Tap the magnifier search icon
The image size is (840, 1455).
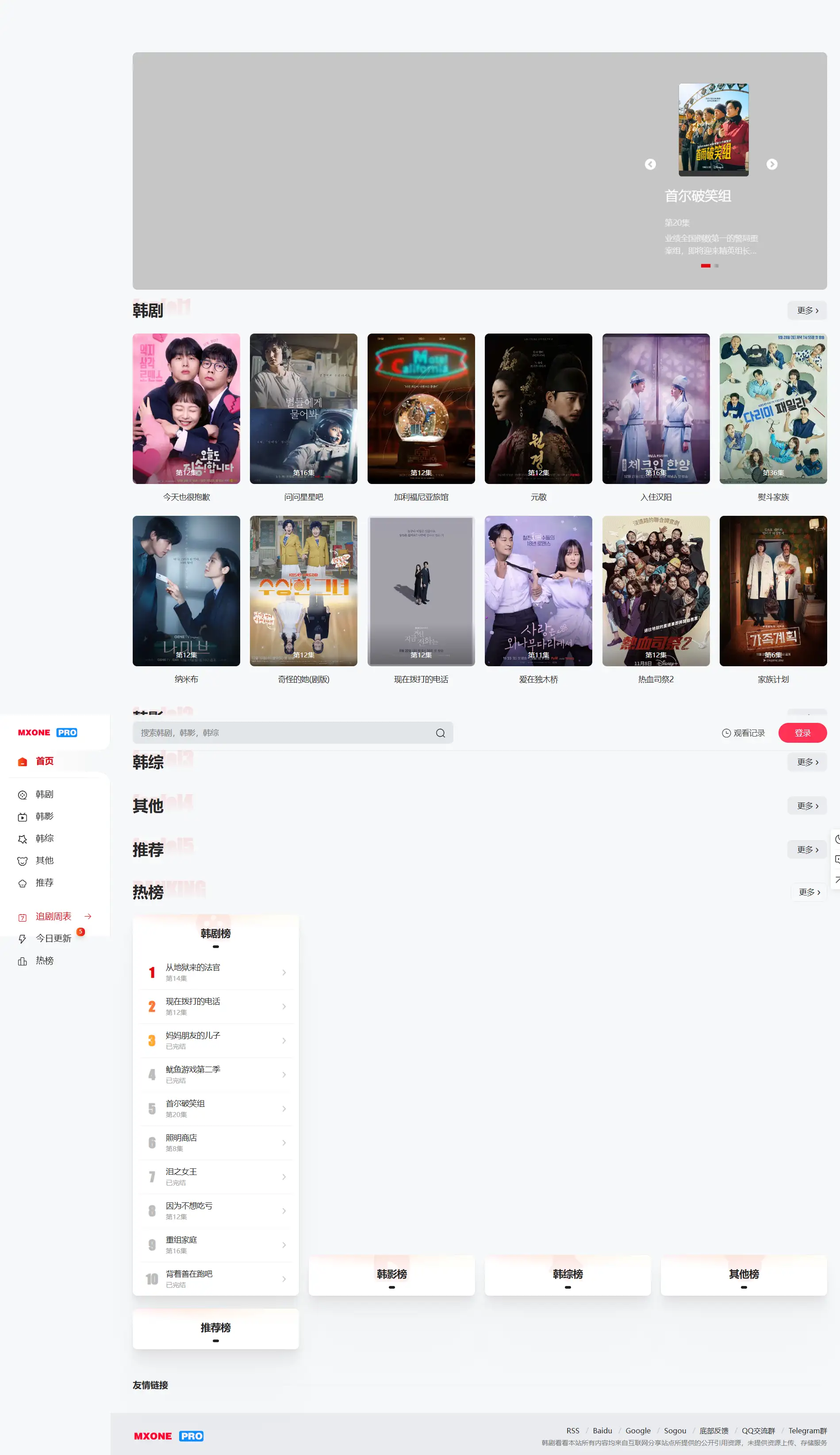click(x=440, y=733)
